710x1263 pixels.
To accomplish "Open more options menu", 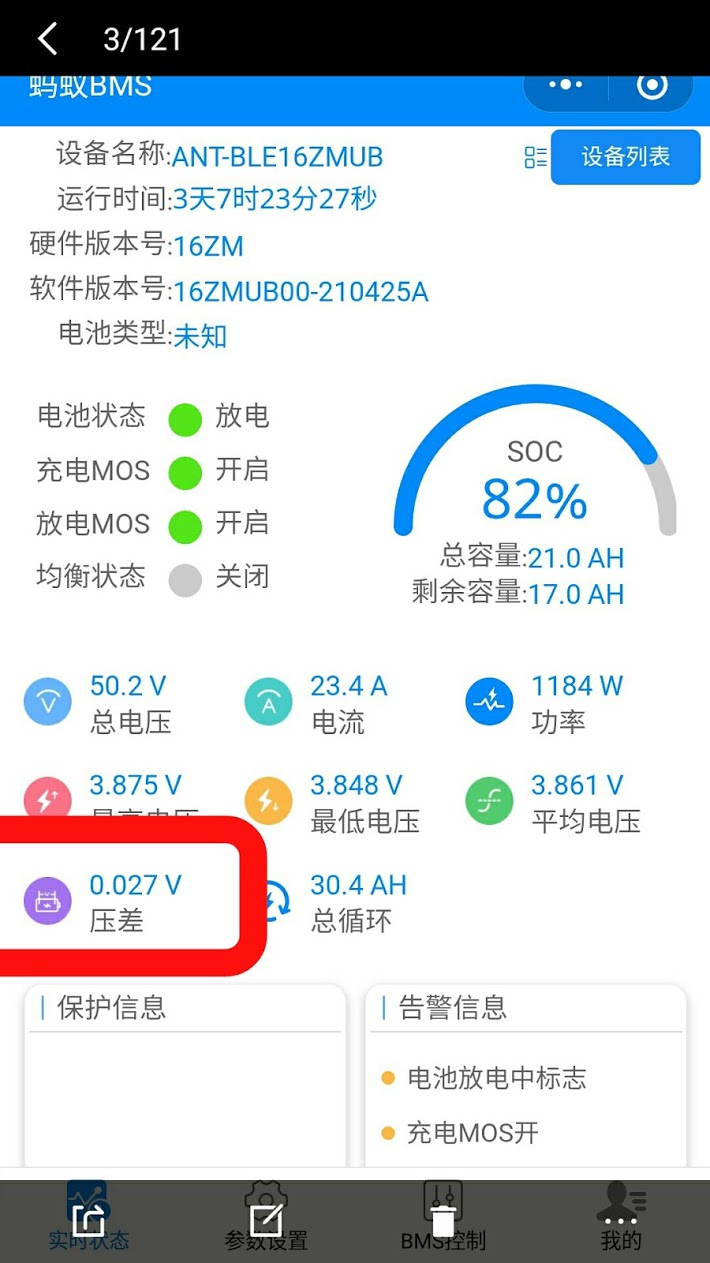I will 620,1221.
